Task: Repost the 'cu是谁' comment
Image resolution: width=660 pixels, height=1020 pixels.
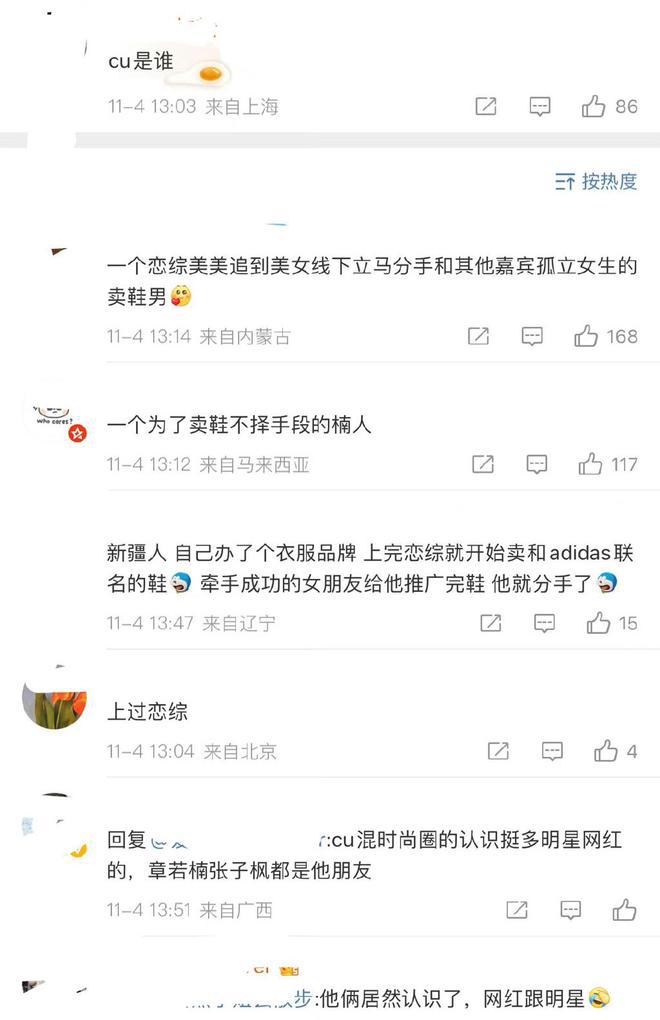Action: (486, 106)
